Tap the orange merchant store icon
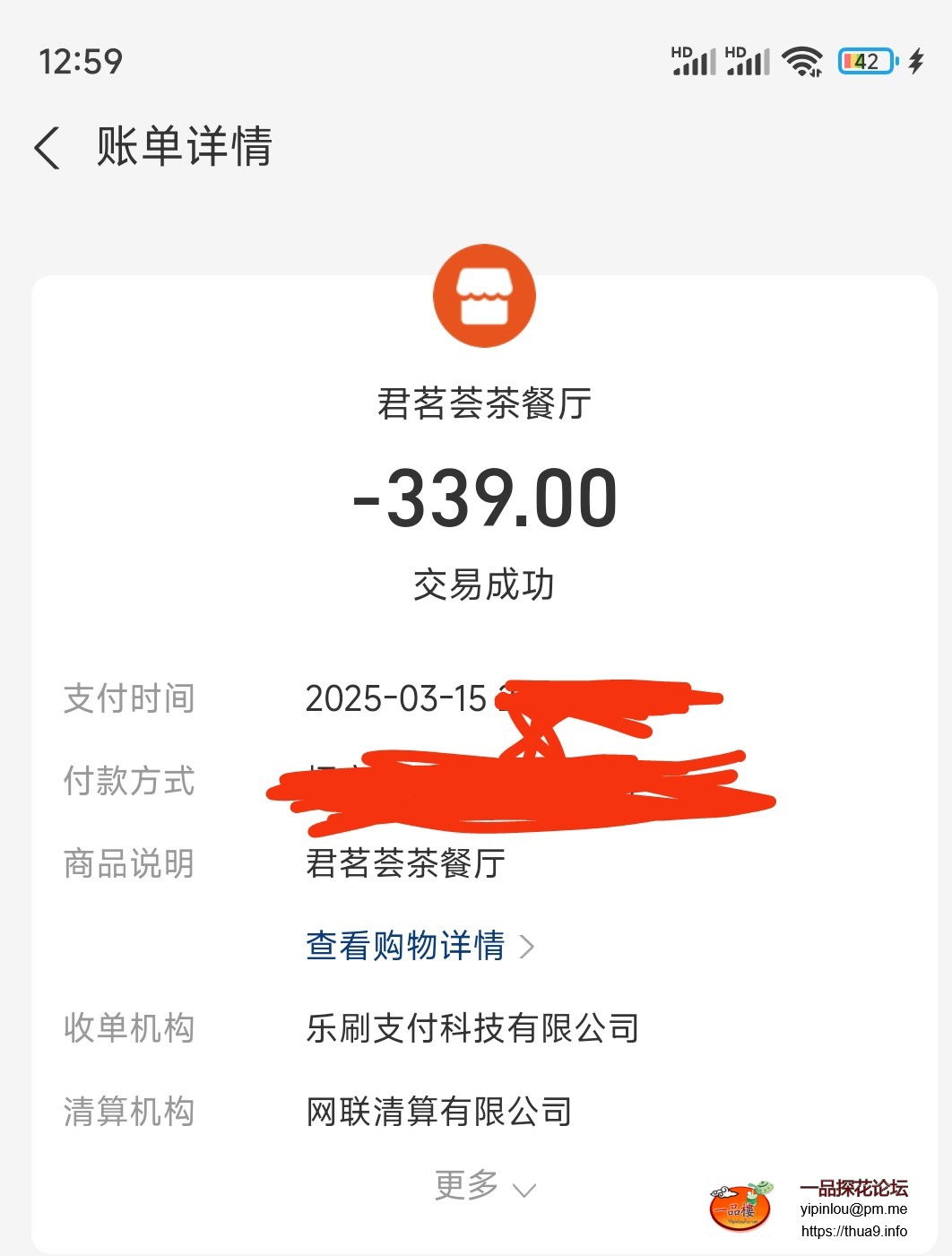 pos(484,296)
